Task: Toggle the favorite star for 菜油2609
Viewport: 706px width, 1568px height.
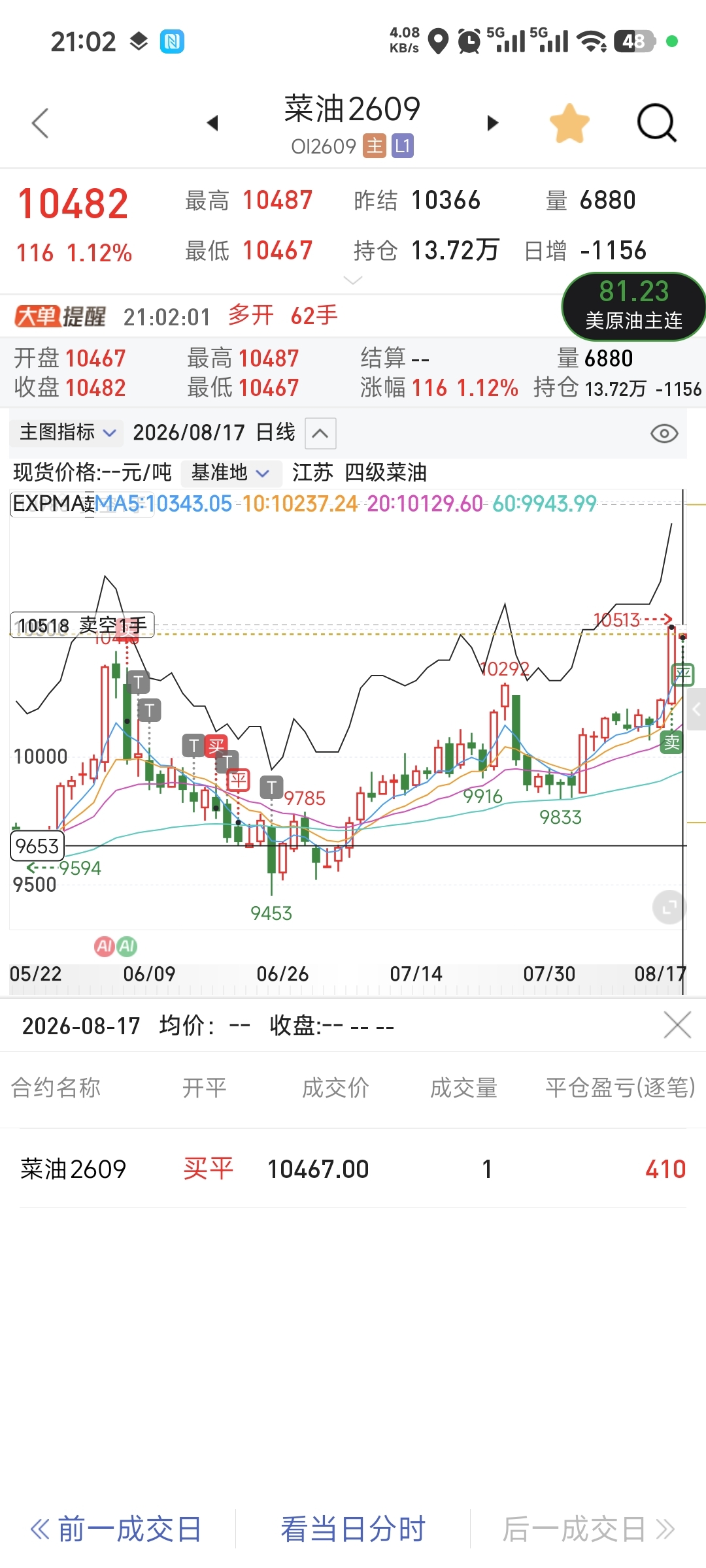Action: click(x=569, y=123)
